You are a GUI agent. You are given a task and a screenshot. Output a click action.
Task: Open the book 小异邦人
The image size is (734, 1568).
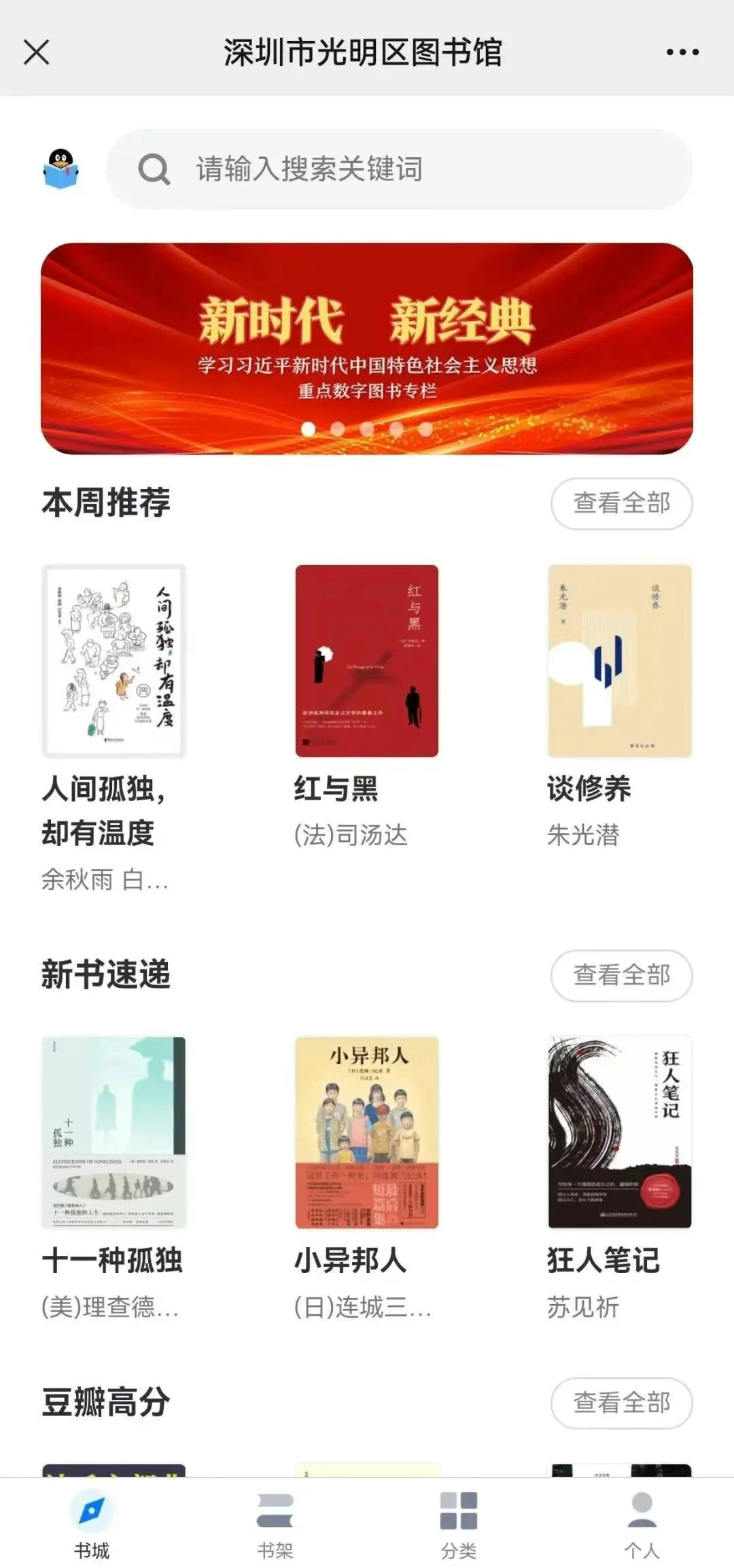[367, 1133]
